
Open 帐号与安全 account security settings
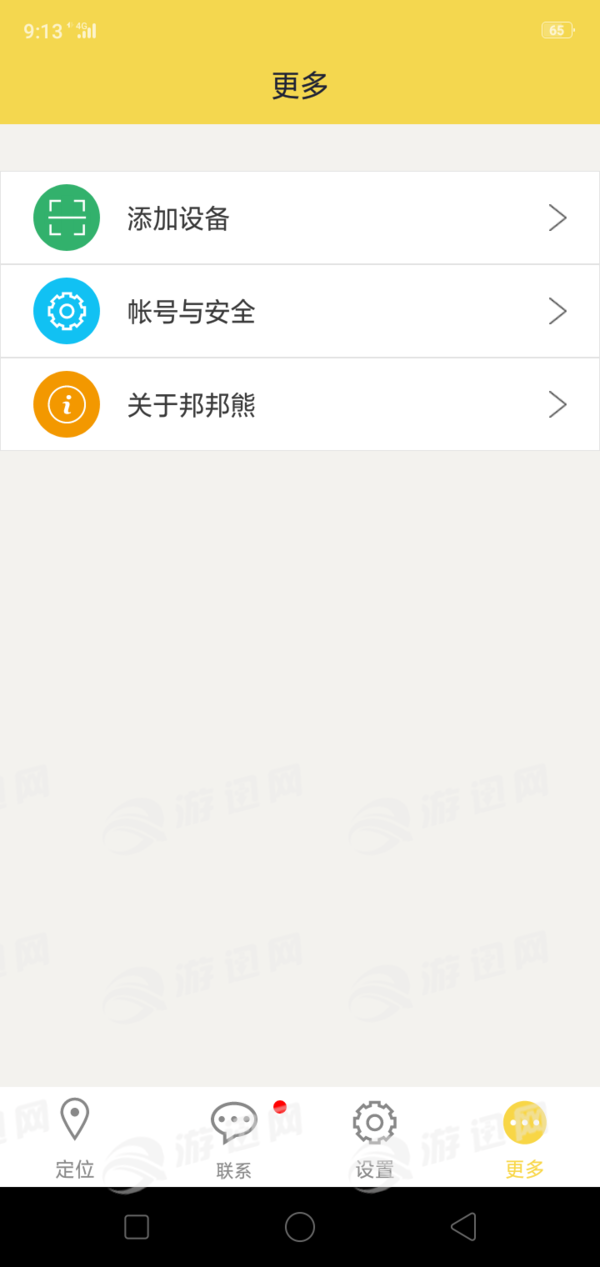300,312
